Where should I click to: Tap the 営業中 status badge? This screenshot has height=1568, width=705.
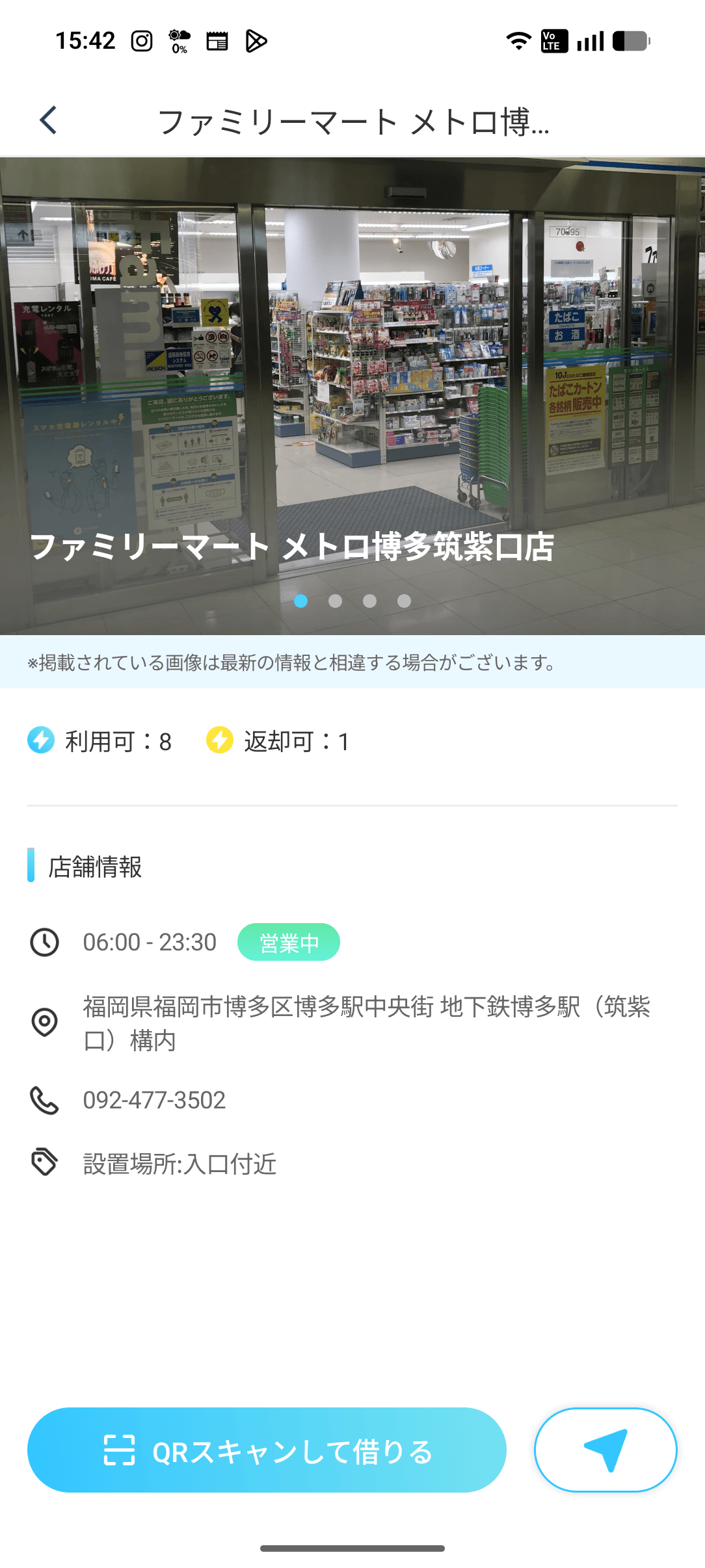pos(288,942)
